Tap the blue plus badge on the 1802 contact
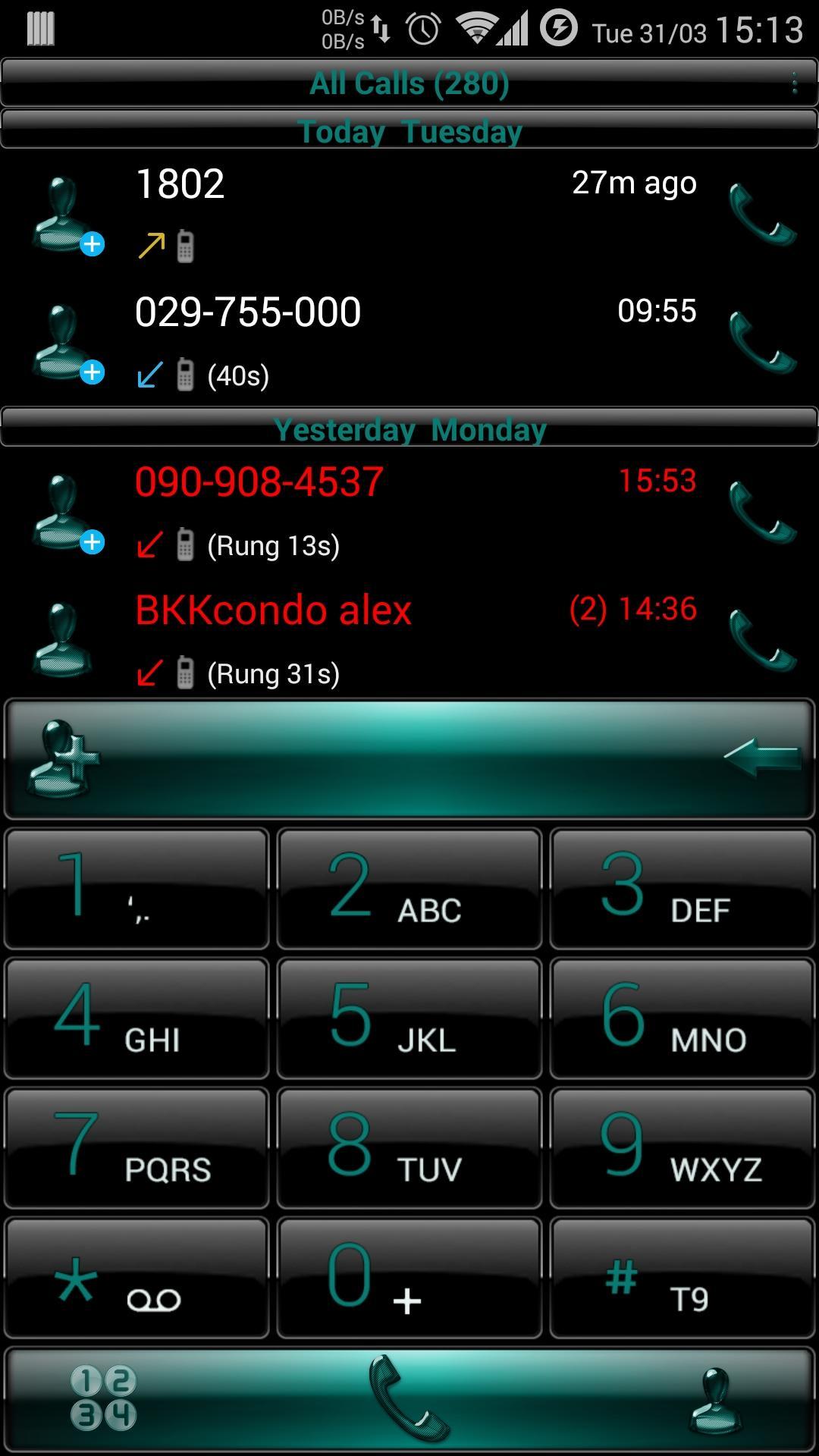This screenshot has width=819, height=1456. [92, 245]
